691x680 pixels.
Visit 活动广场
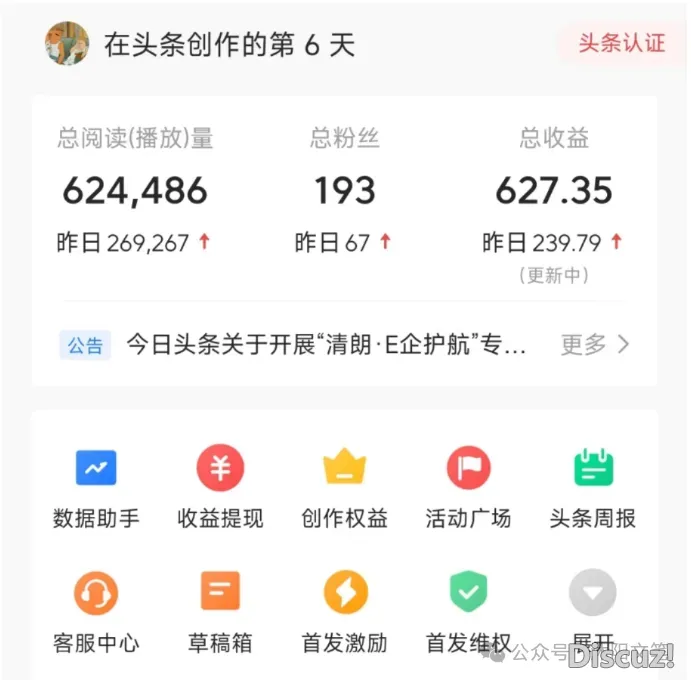pos(468,488)
